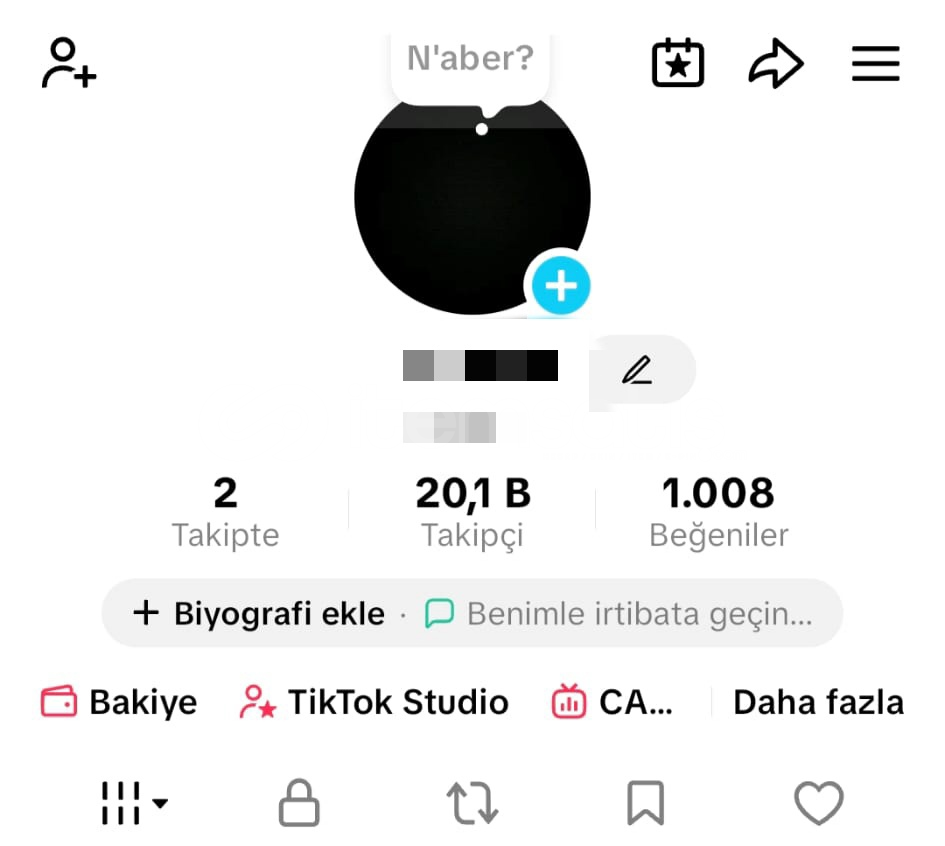
Task: Add a new profile photo with plus badge
Action: click(x=560, y=286)
